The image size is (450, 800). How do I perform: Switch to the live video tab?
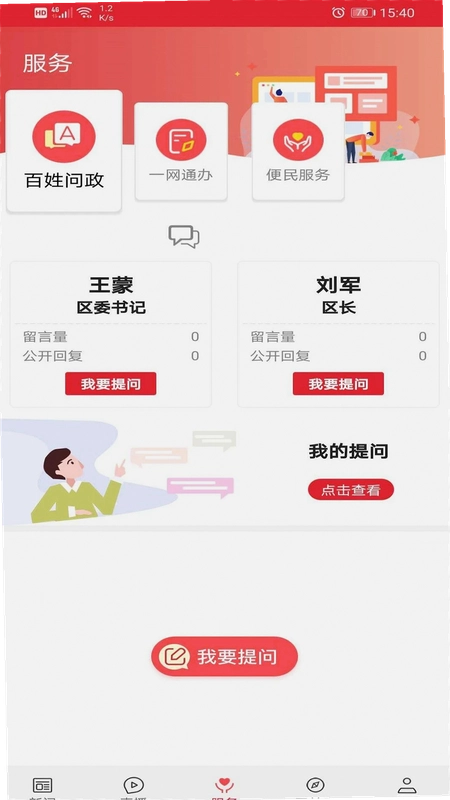click(x=134, y=786)
